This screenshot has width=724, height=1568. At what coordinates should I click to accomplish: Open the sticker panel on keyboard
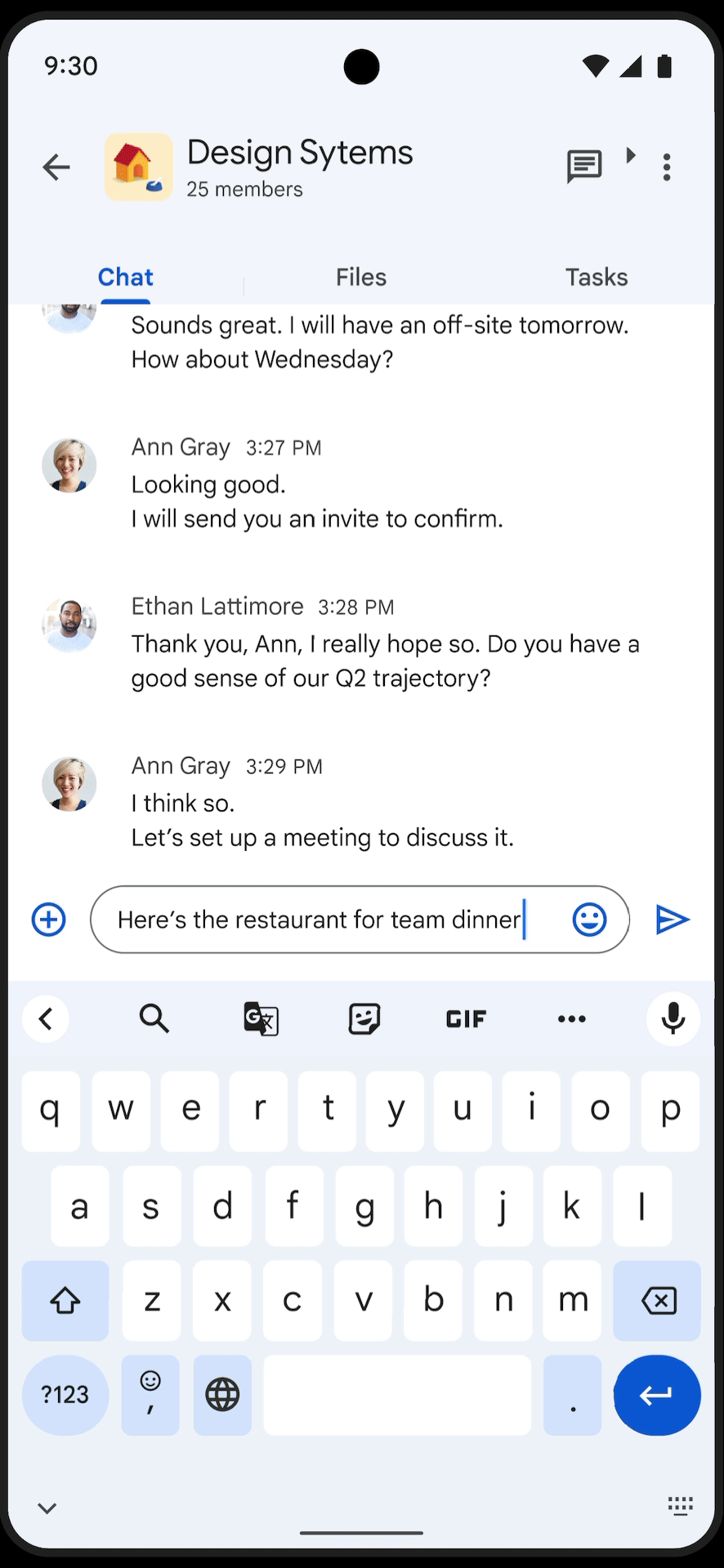[x=364, y=1018]
